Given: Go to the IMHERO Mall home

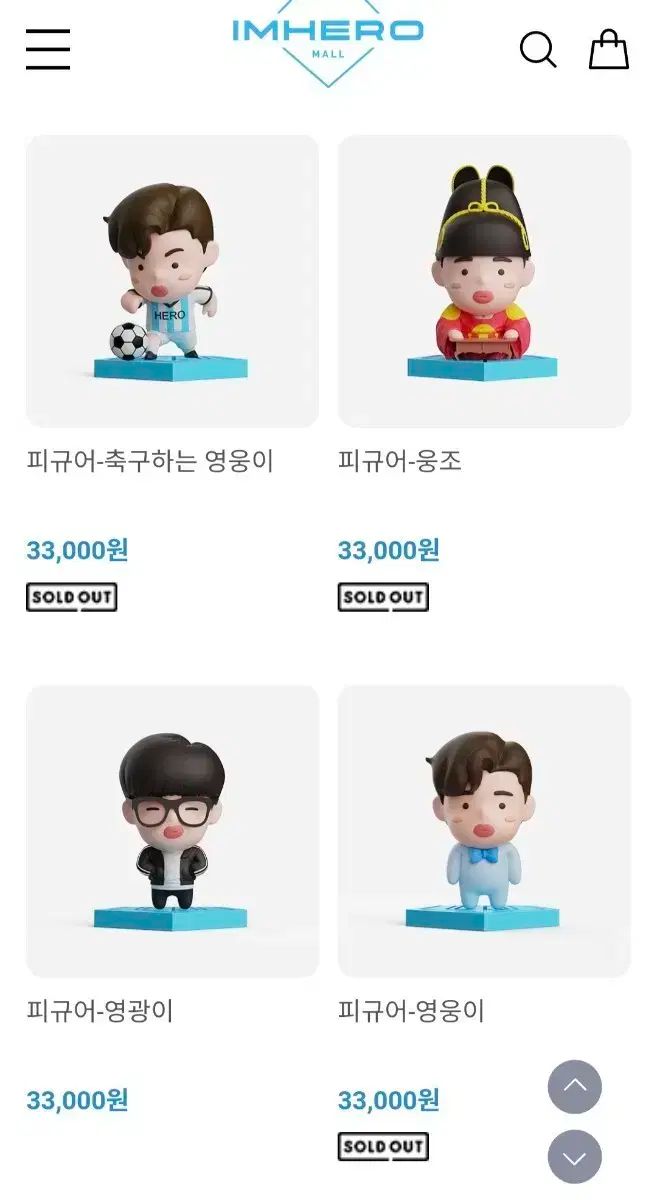Looking at the screenshot, I should (328, 38).
